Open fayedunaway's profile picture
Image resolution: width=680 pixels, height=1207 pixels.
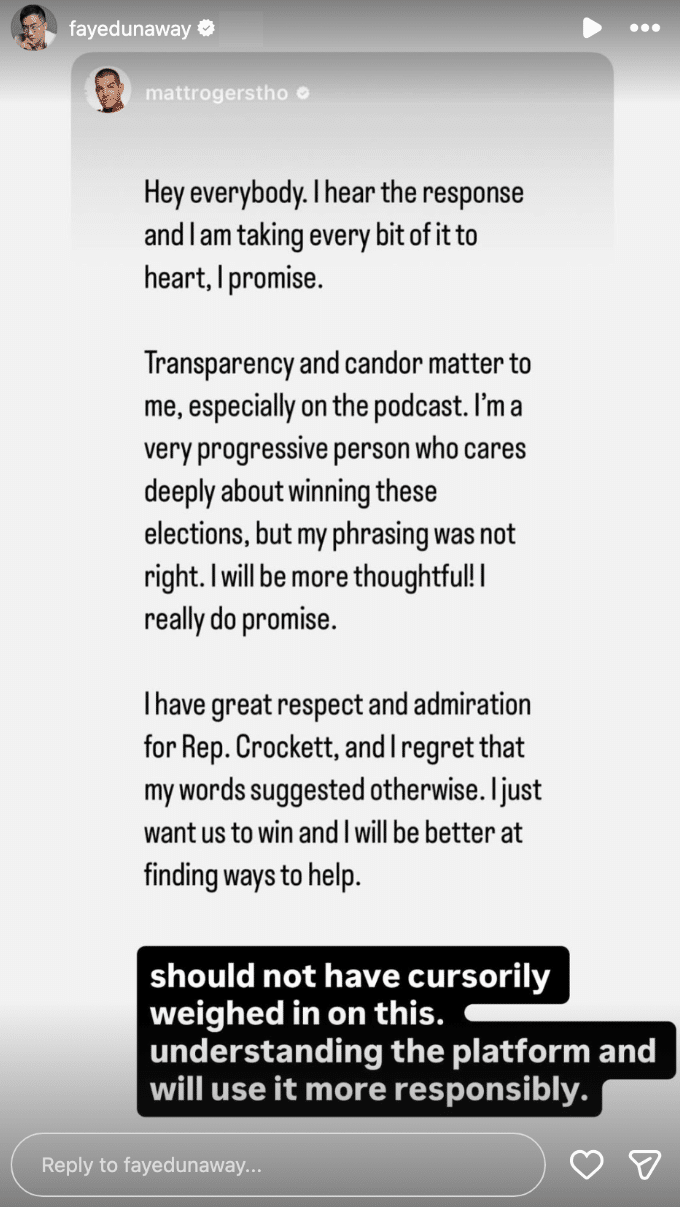pos(33,28)
